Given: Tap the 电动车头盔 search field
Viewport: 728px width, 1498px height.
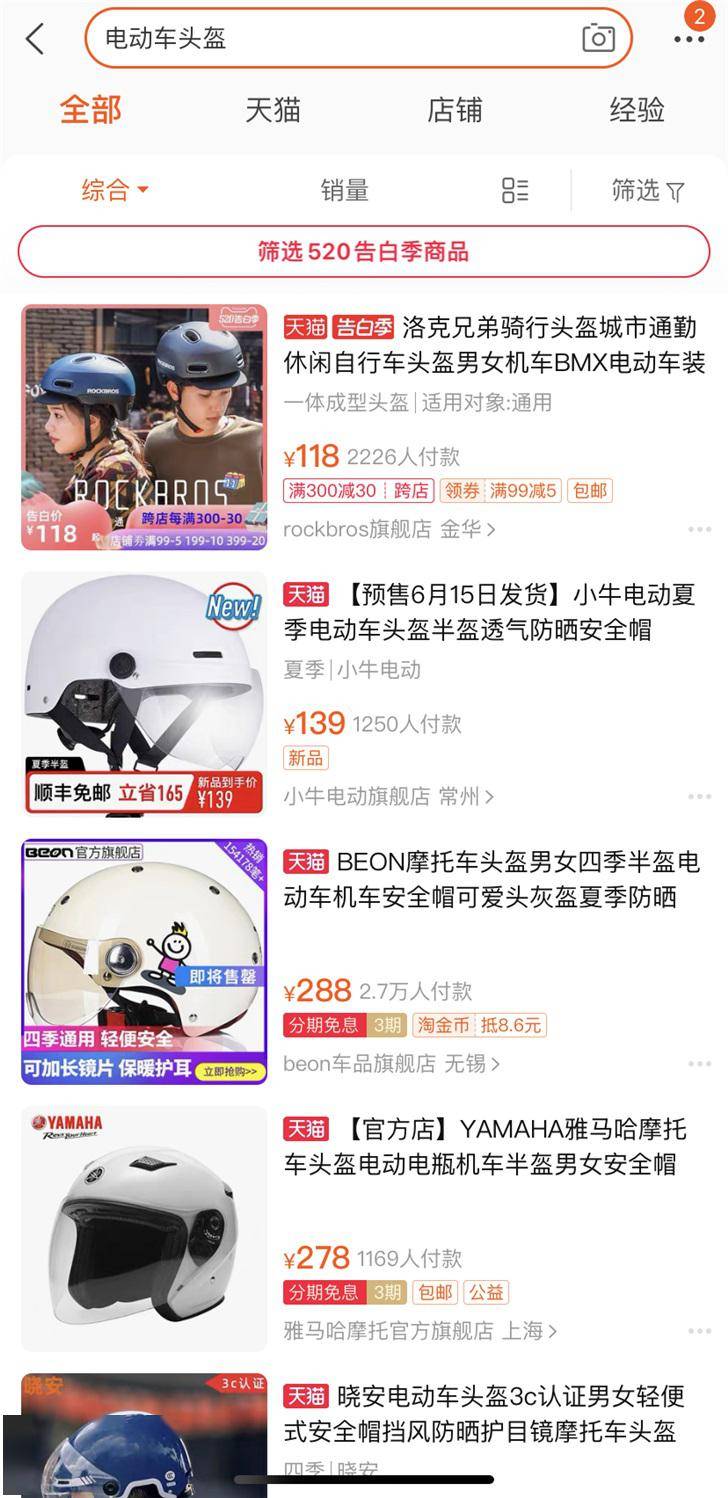Looking at the screenshot, I should [330, 39].
